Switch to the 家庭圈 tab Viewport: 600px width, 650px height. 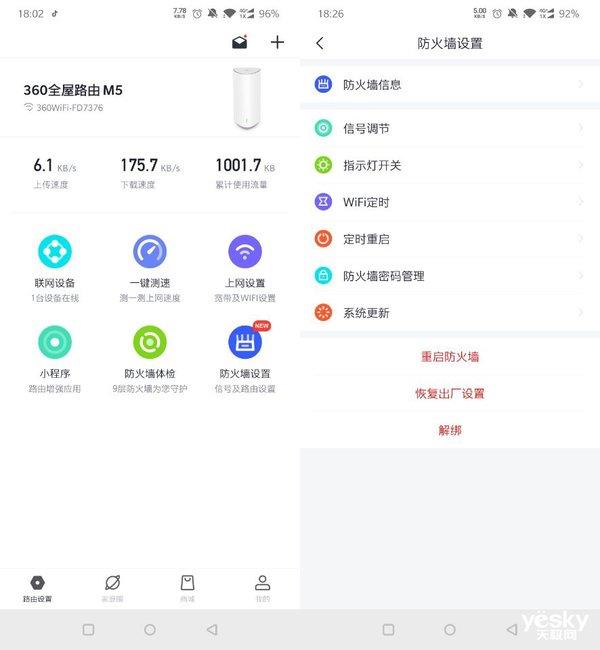(x=112, y=587)
